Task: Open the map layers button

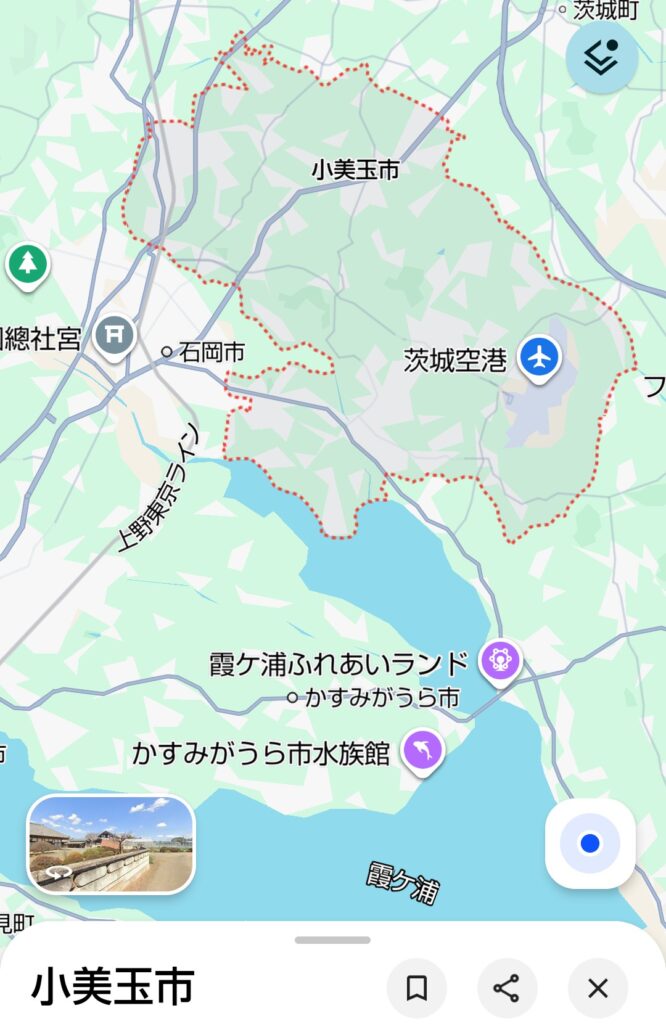Action: point(601,58)
